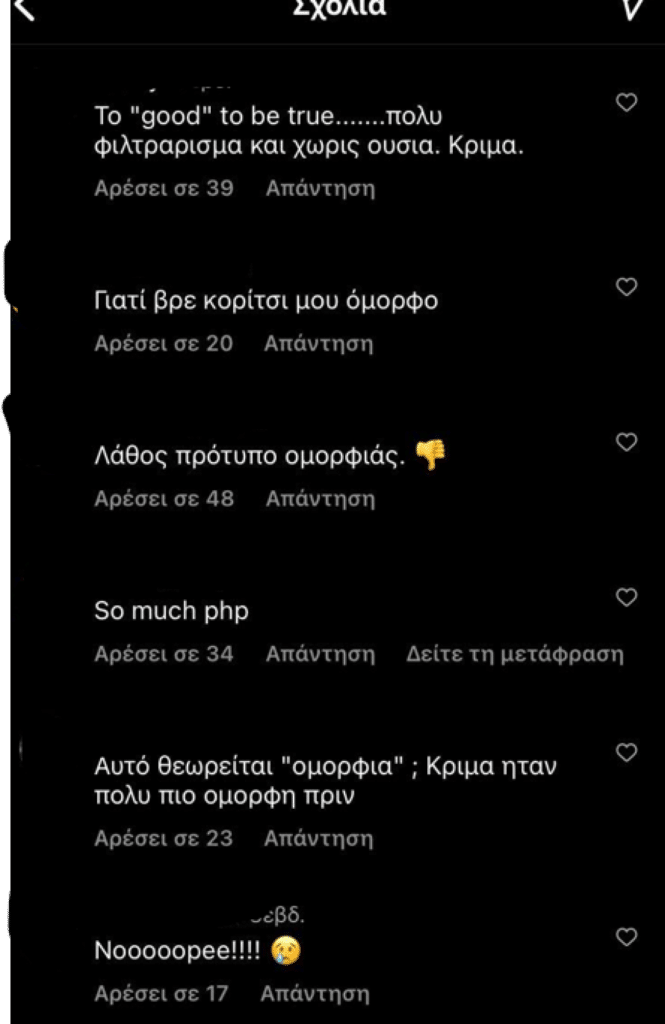
Task: Reply to "Λάθος πρότυπο ομορφιάς" comment
Action: click(x=320, y=498)
